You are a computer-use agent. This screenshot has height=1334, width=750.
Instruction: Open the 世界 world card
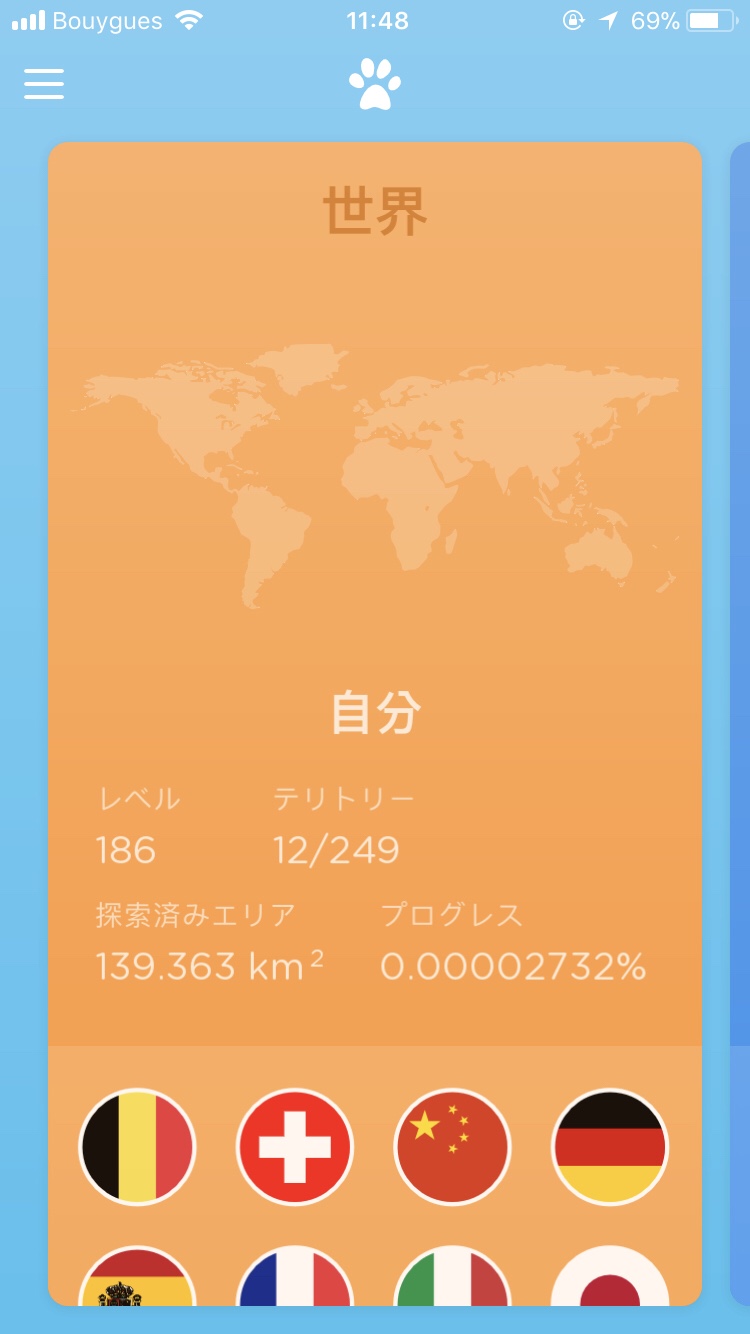click(x=375, y=594)
